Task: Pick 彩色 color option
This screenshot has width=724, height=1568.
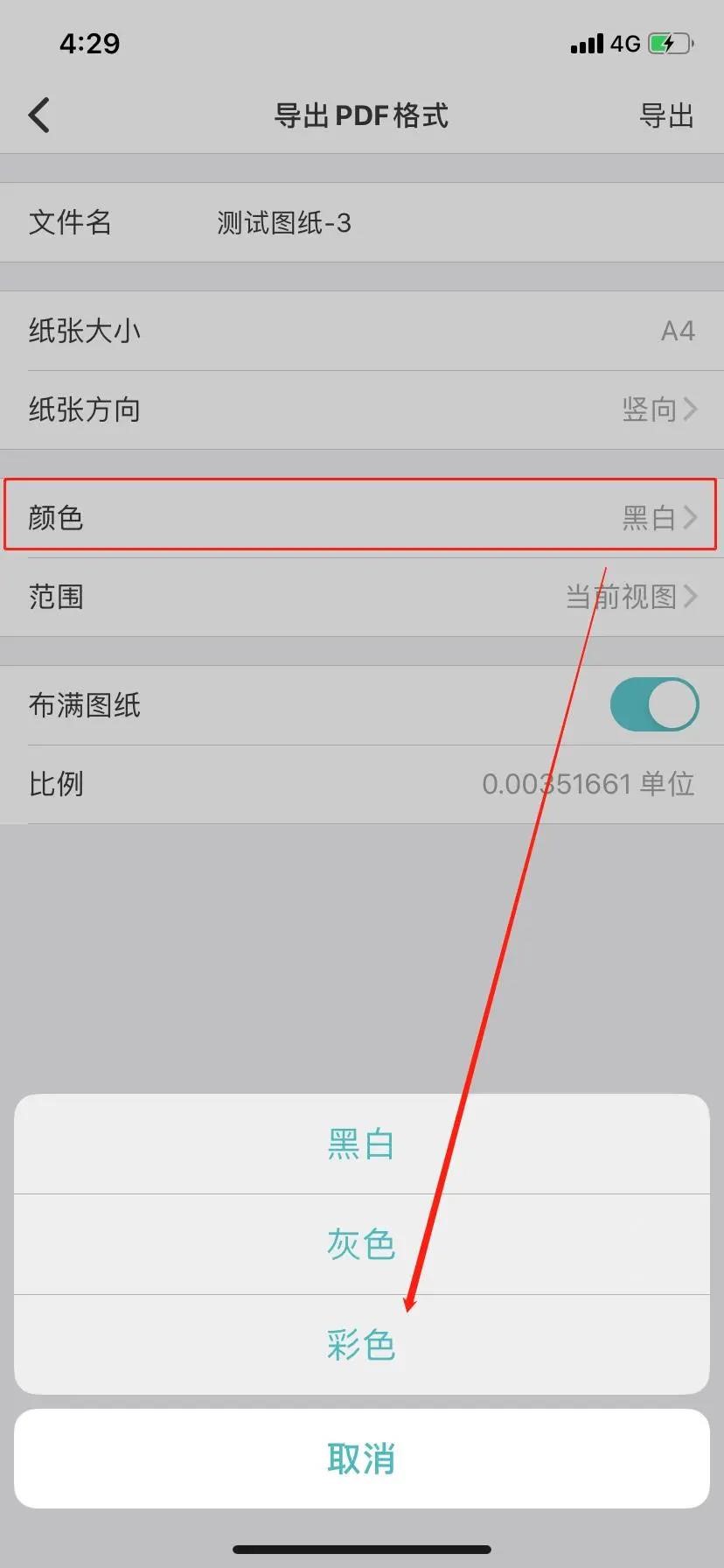Action: [x=361, y=1344]
